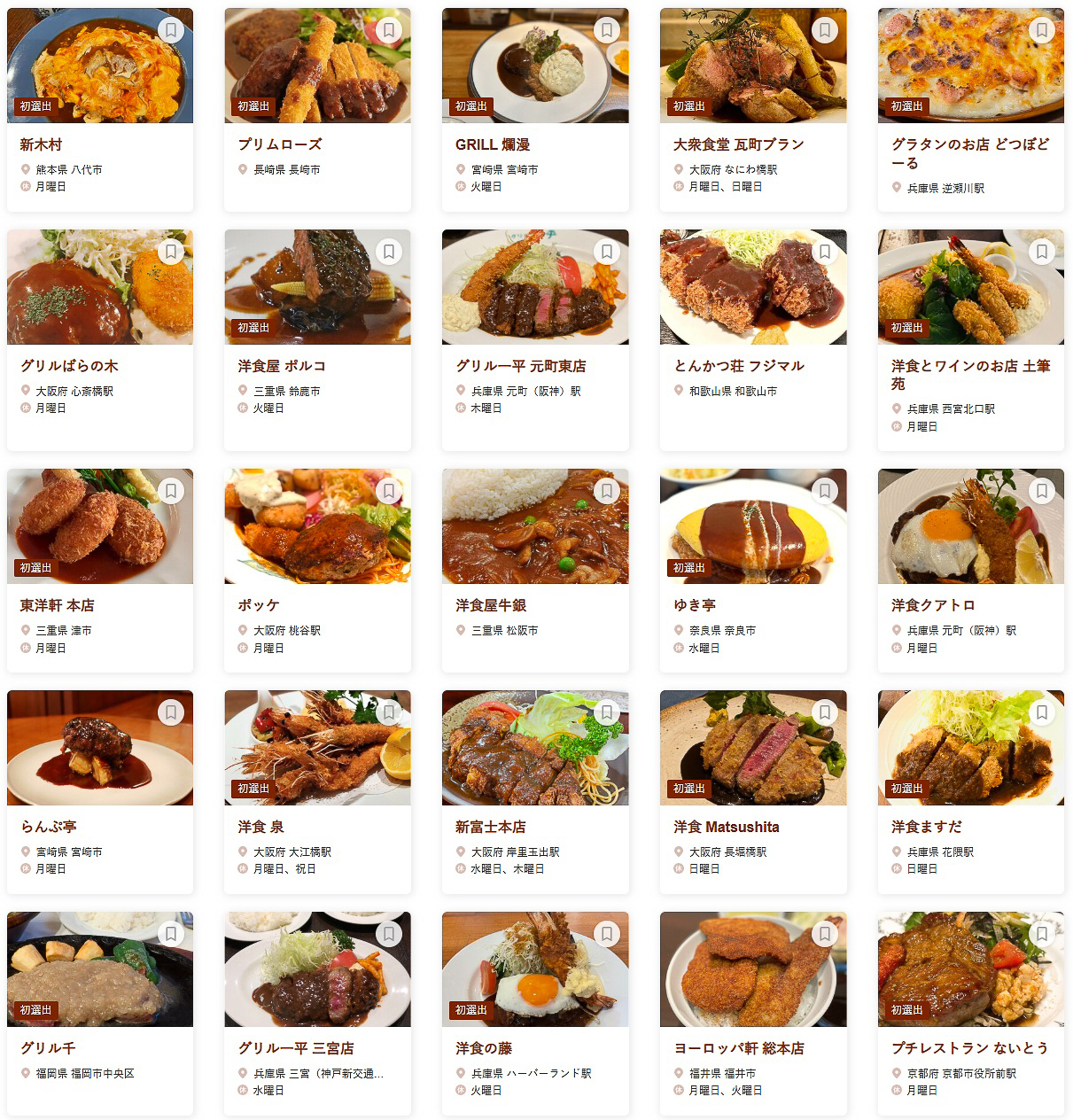Click the location pin icon for 東洋軒 本店
The image size is (1073, 1120).
[24, 630]
